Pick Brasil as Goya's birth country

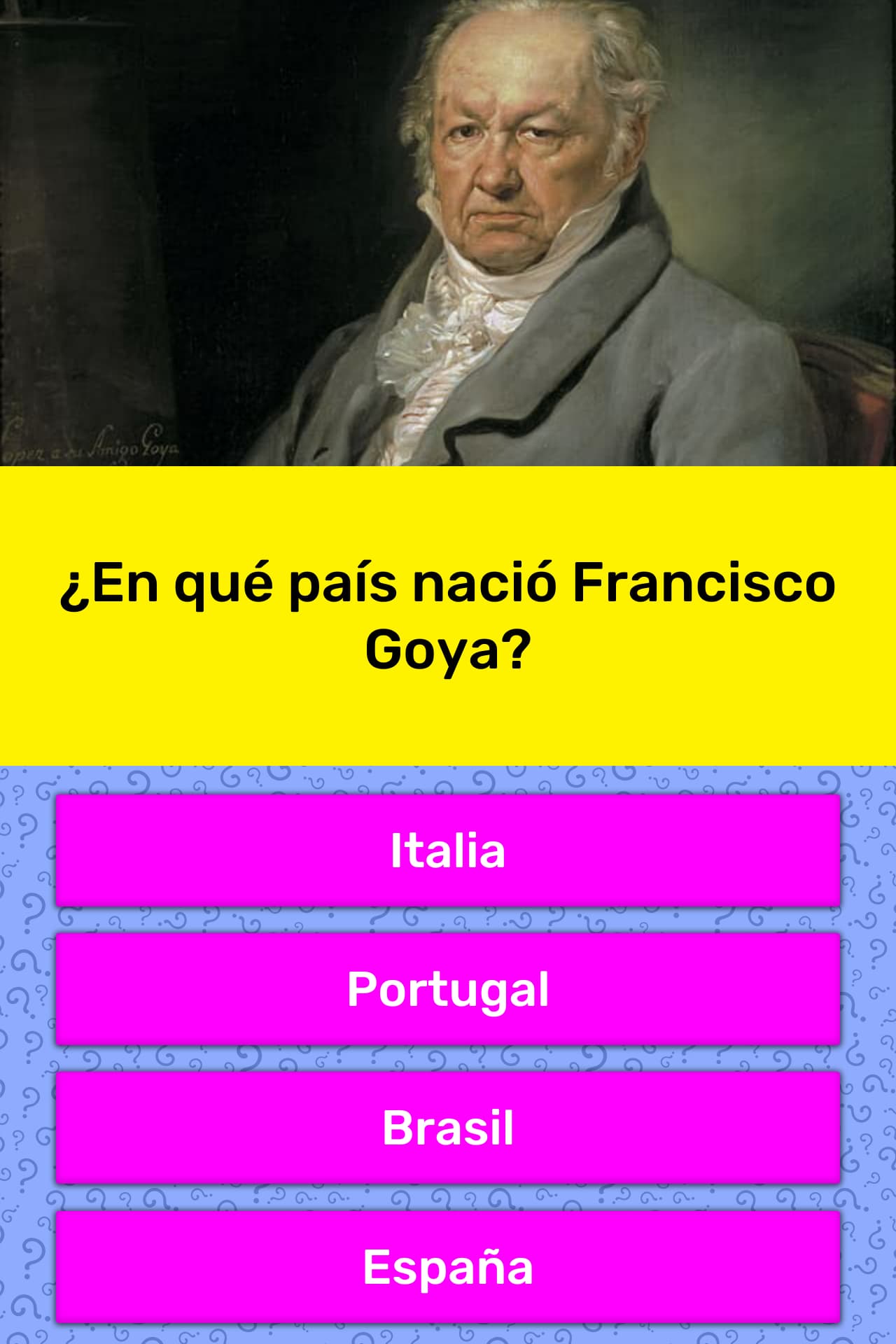(x=448, y=1127)
